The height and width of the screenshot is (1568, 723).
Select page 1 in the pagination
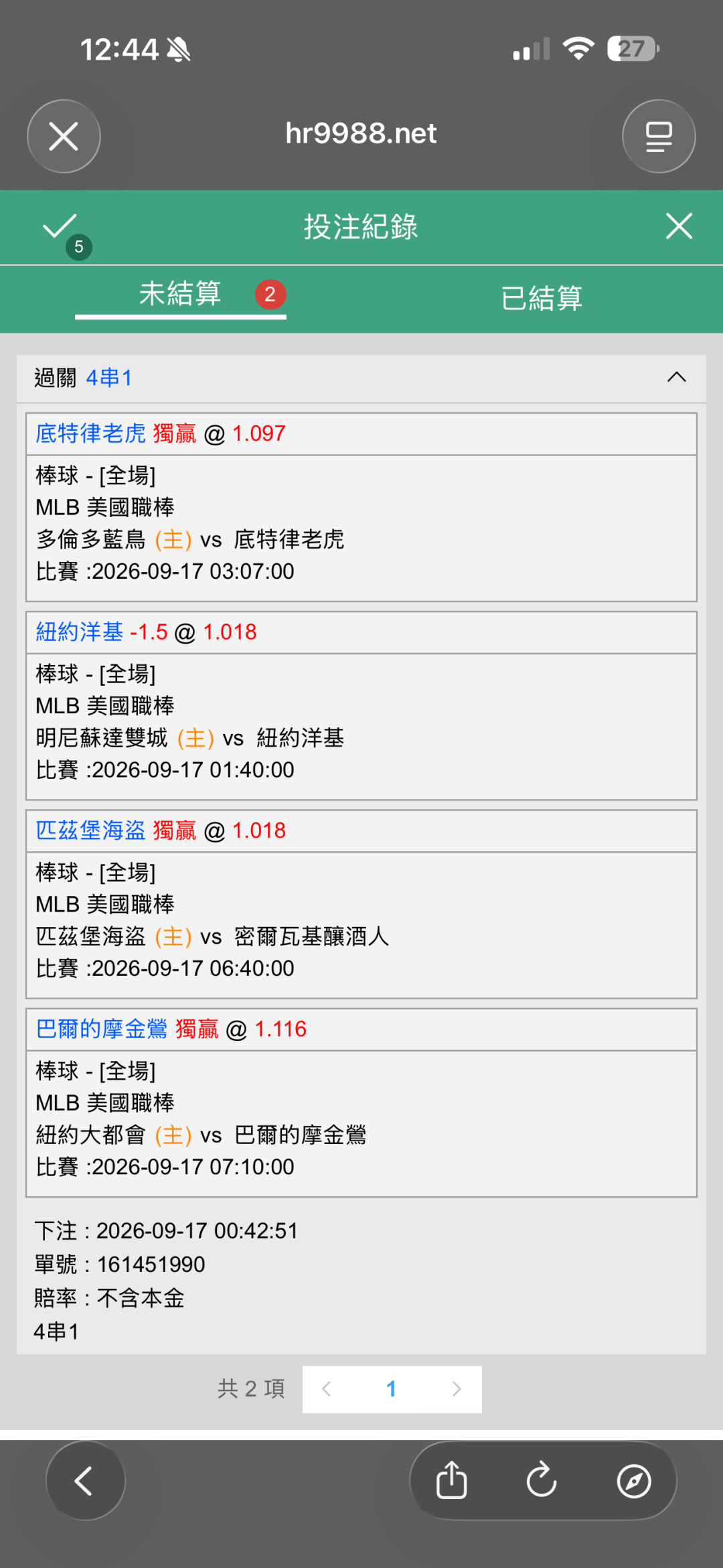coord(392,1389)
